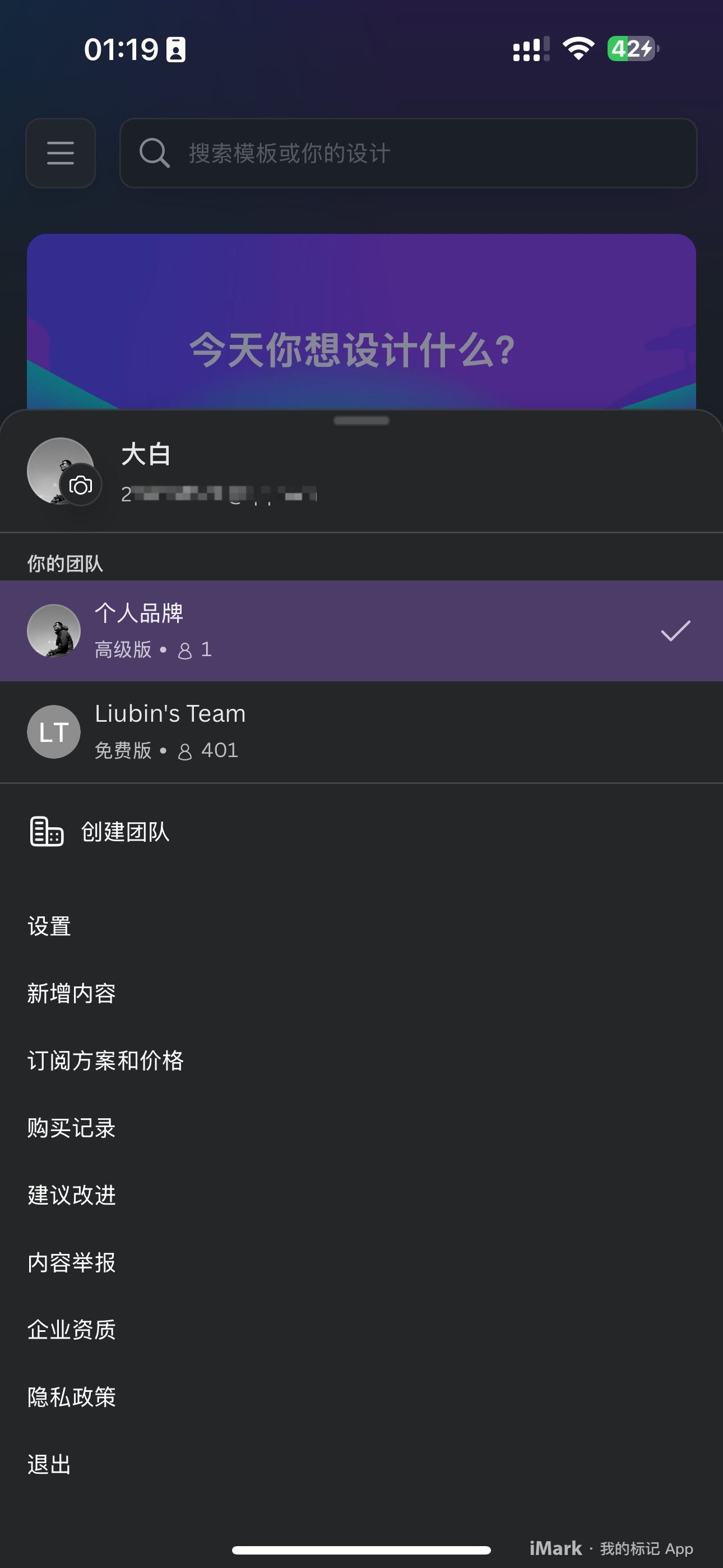This screenshot has width=723, height=1568.
Task: Tap 退出 to log out
Action: 49,1464
